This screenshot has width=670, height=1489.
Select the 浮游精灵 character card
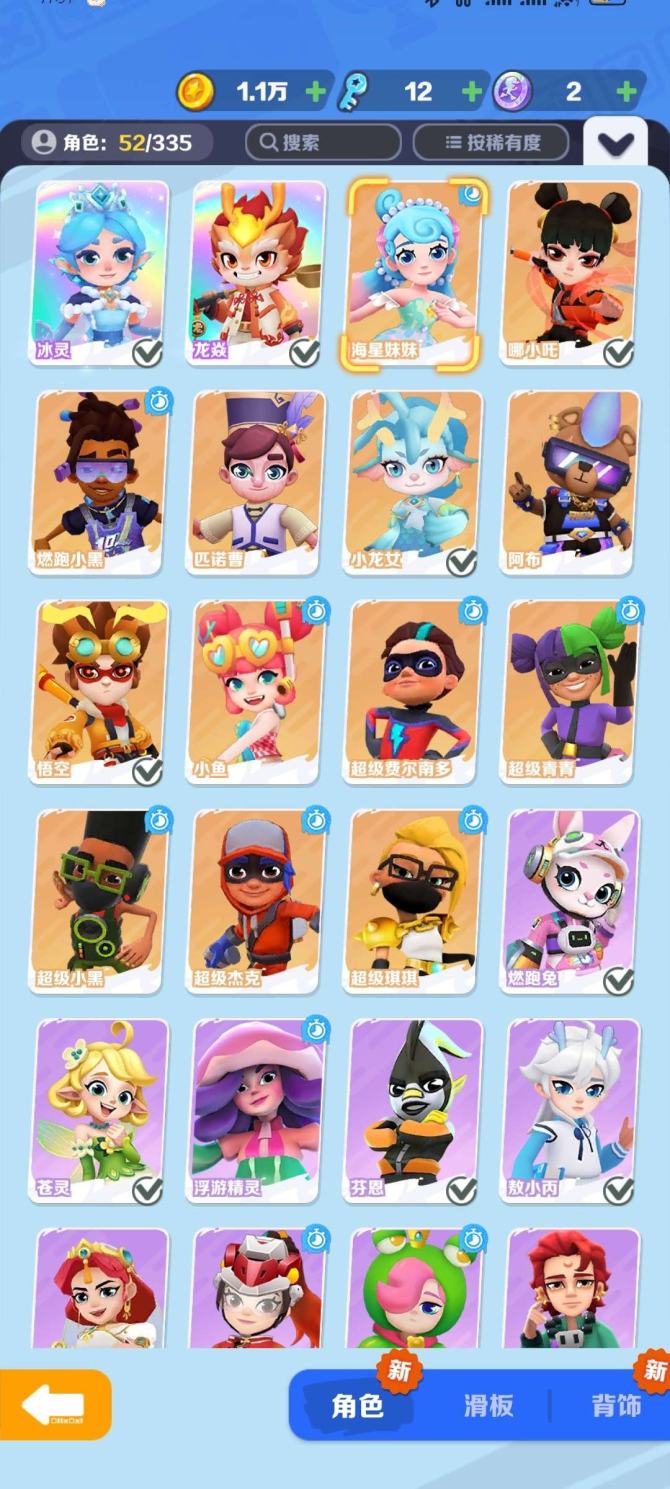click(x=256, y=1108)
